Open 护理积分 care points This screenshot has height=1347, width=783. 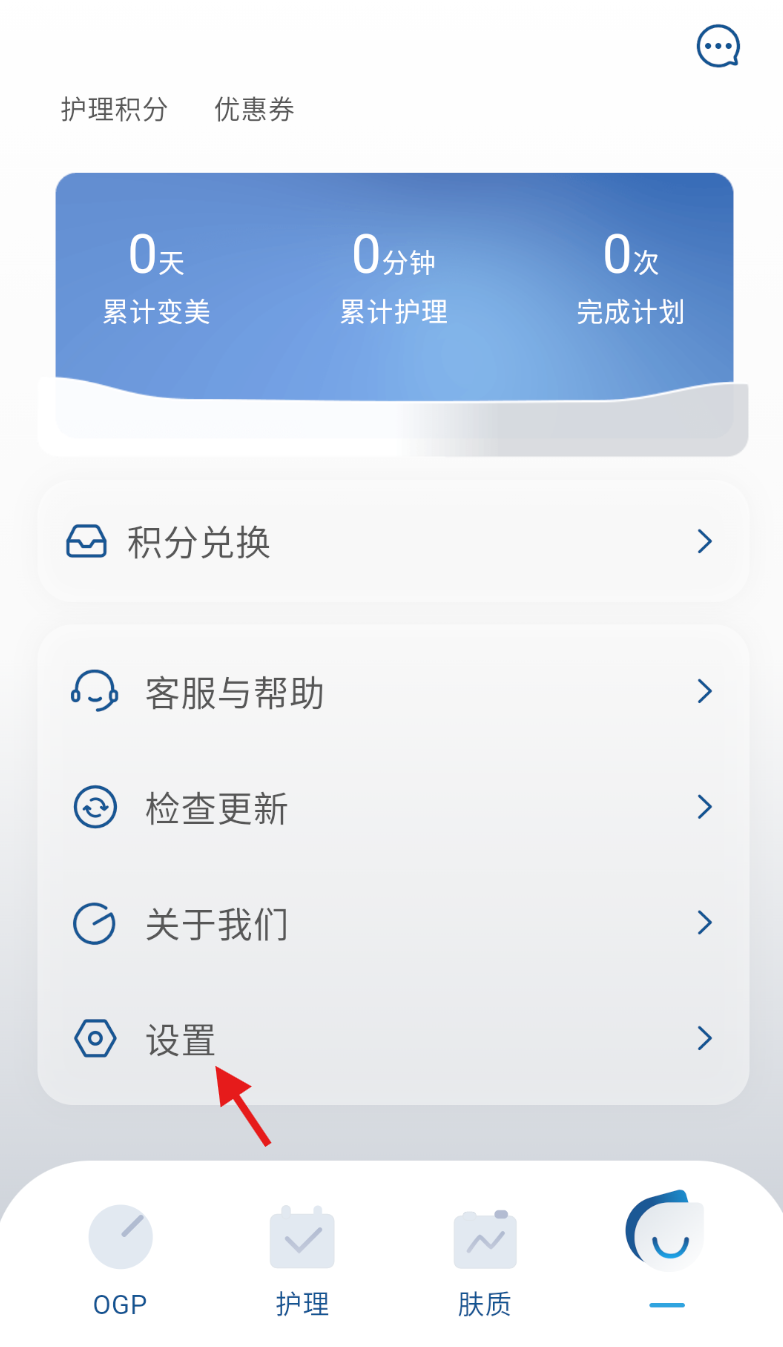(x=114, y=109)
